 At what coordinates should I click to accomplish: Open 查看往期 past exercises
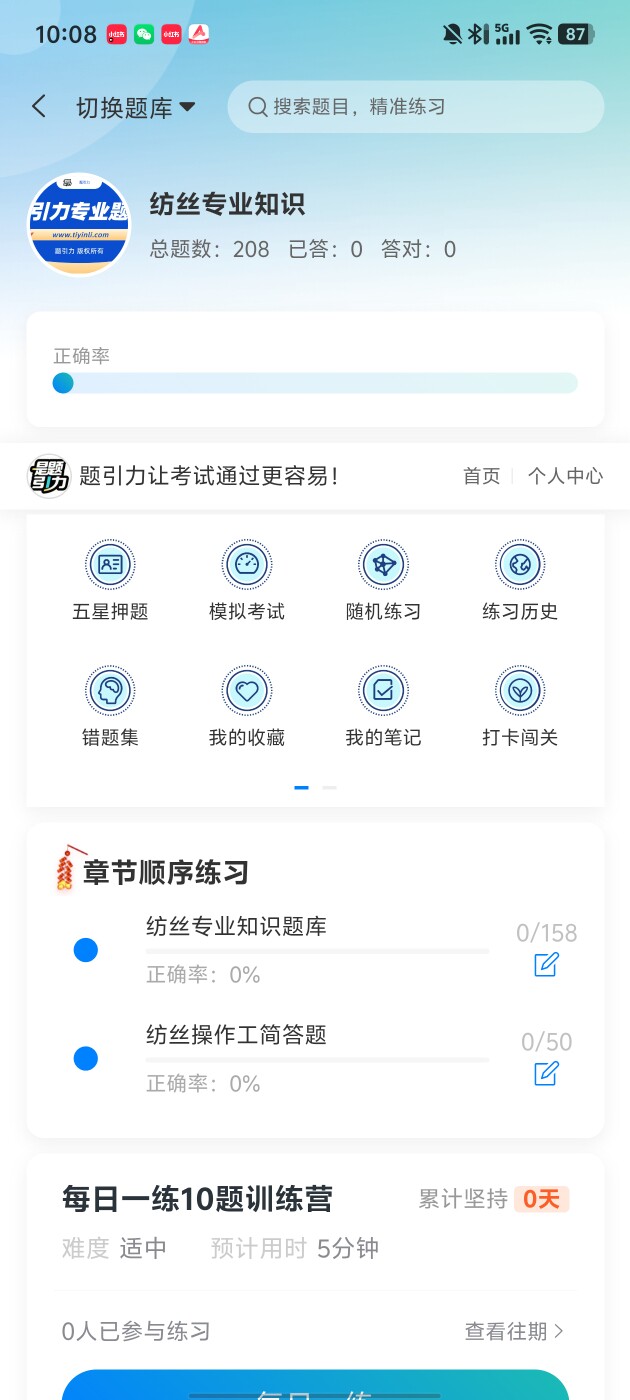click(514, 1331)
